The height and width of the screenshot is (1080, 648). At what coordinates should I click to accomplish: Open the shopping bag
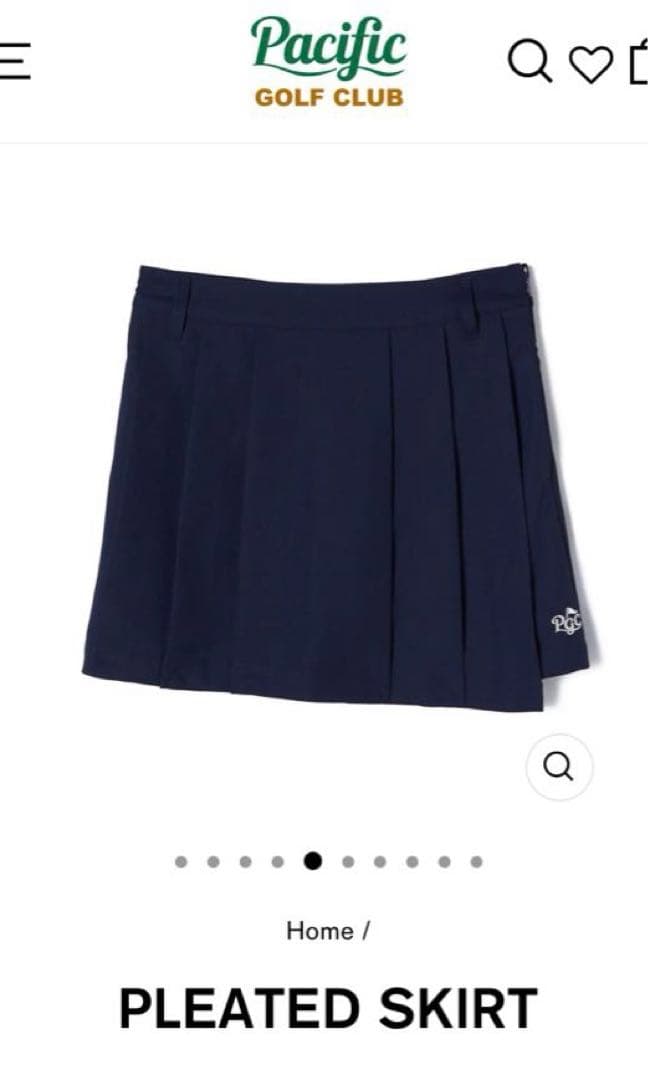tap(639, 62)
